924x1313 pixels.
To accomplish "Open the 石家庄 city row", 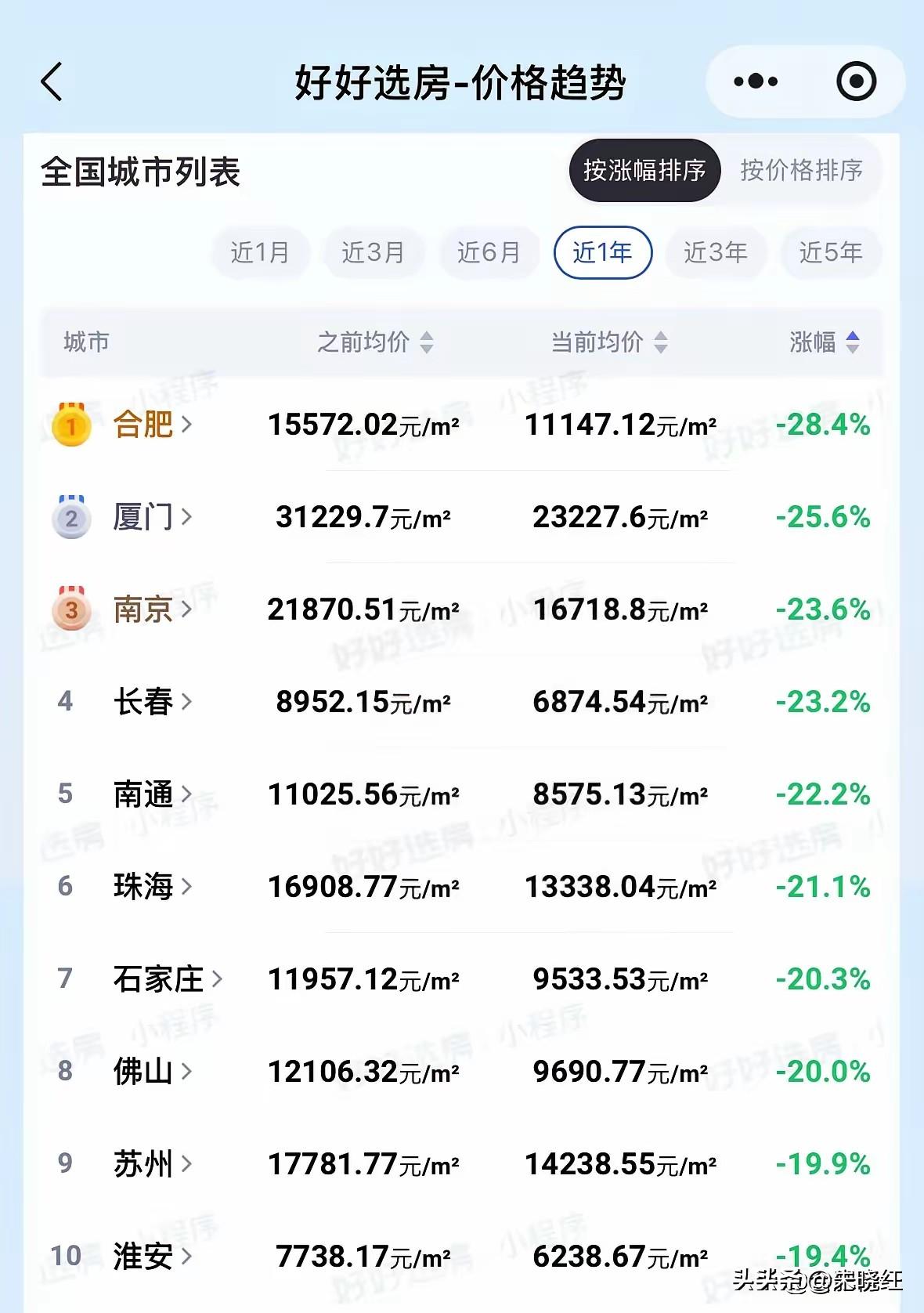I will tap(167, 979).
